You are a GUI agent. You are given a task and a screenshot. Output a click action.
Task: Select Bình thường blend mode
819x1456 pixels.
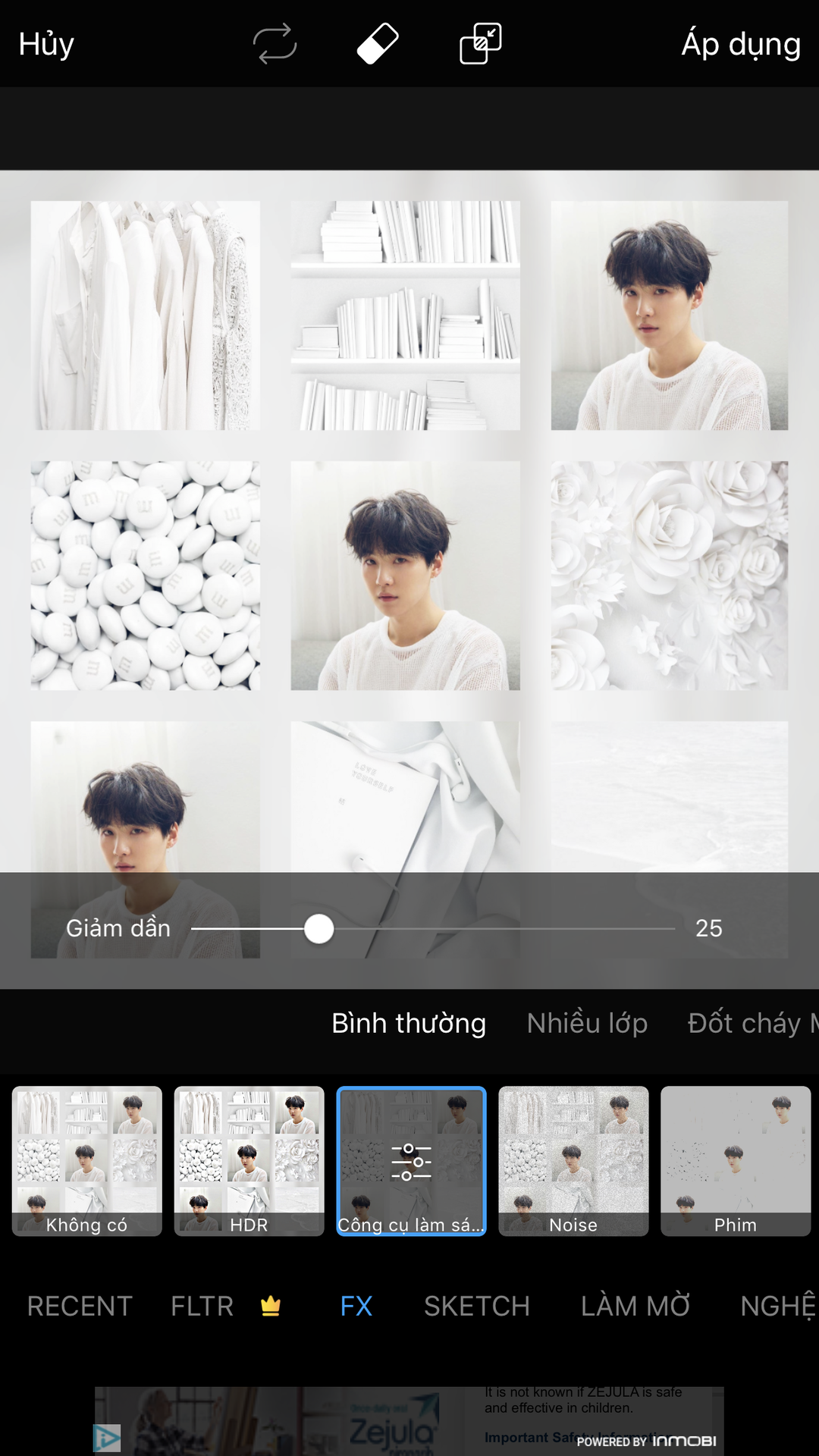409,1023
